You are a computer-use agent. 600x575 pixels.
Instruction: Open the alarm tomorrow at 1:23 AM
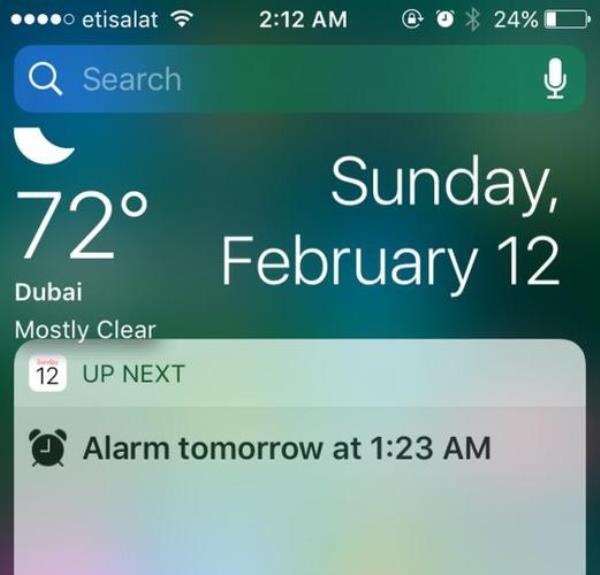pyautogui.click(x=285, y=447)
